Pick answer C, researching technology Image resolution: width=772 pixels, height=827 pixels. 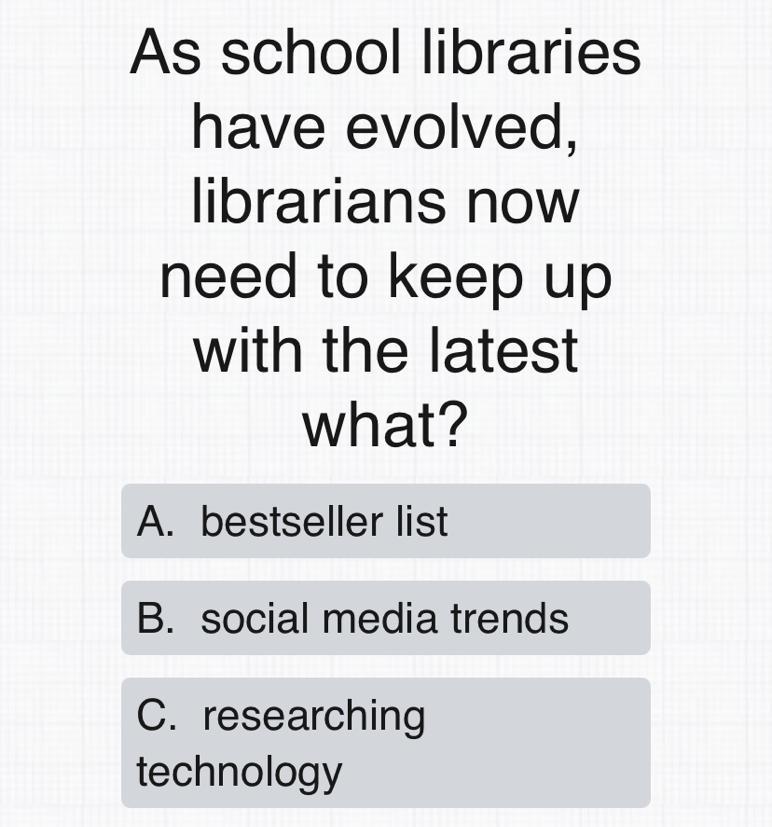pos(385,743)
